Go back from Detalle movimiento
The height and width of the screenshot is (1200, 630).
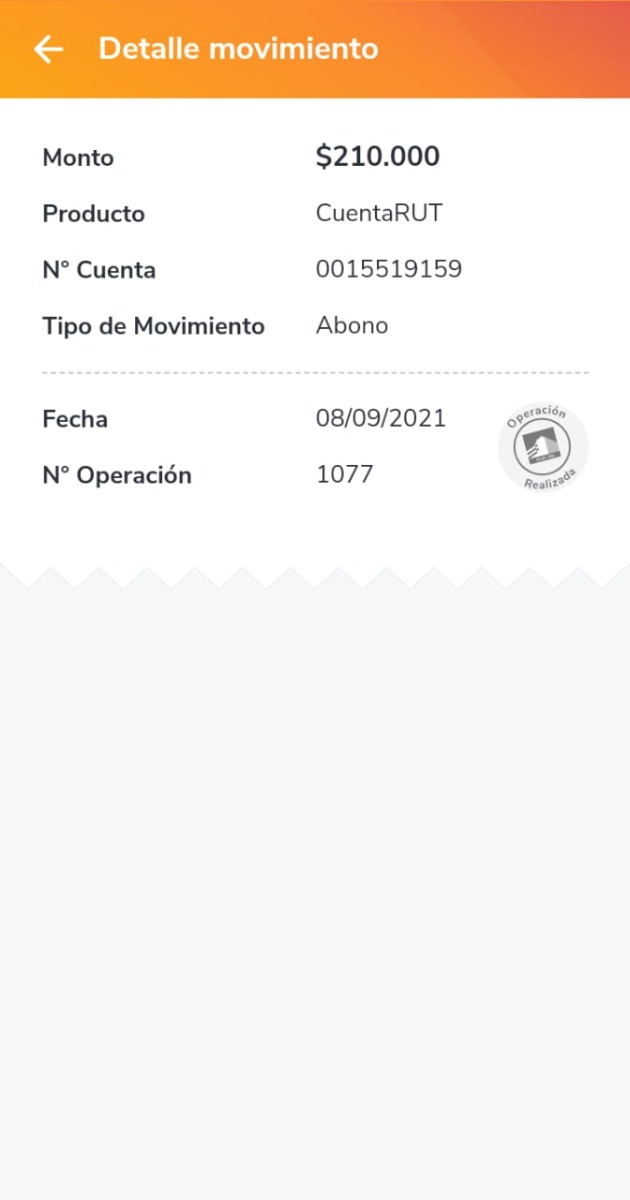48,49
